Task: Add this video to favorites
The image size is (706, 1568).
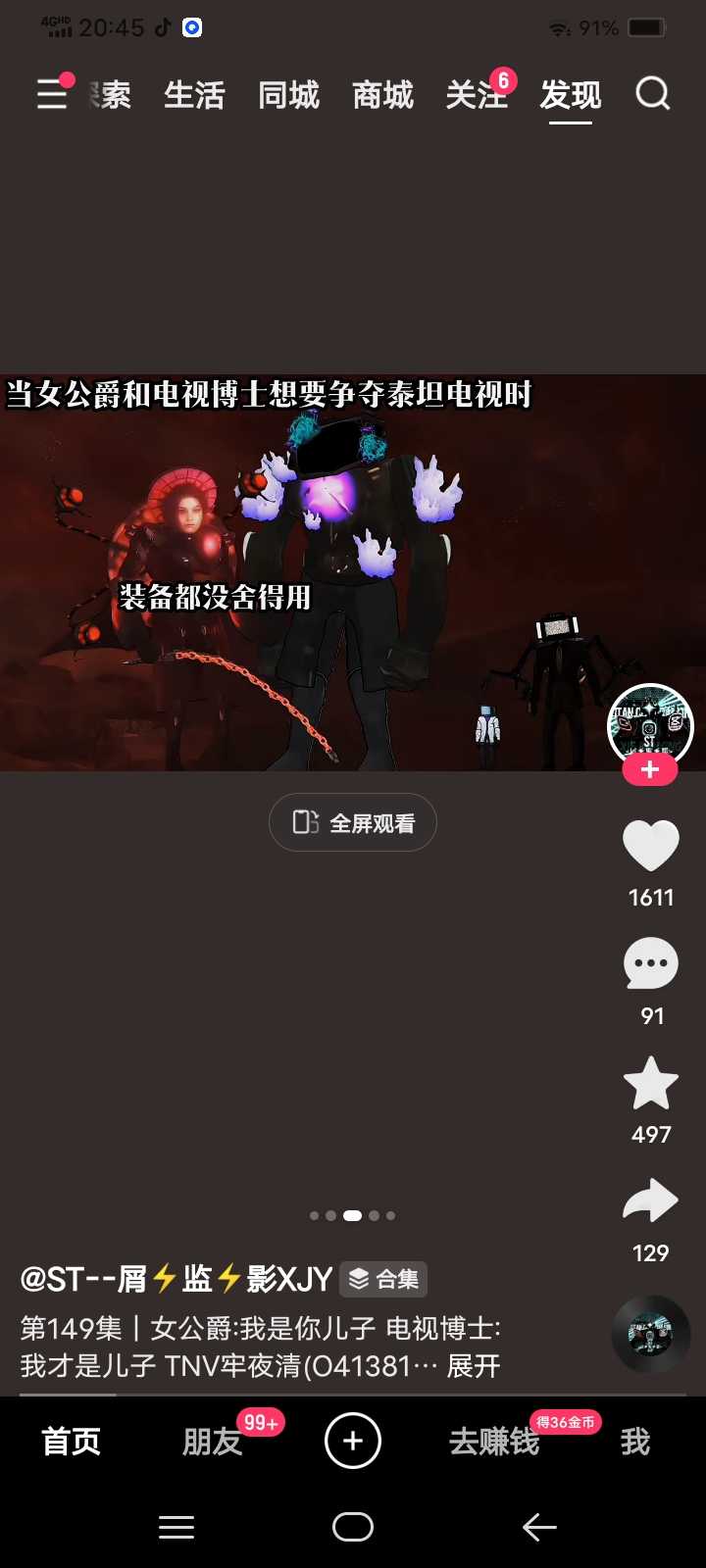Action: coord(651,1083)
